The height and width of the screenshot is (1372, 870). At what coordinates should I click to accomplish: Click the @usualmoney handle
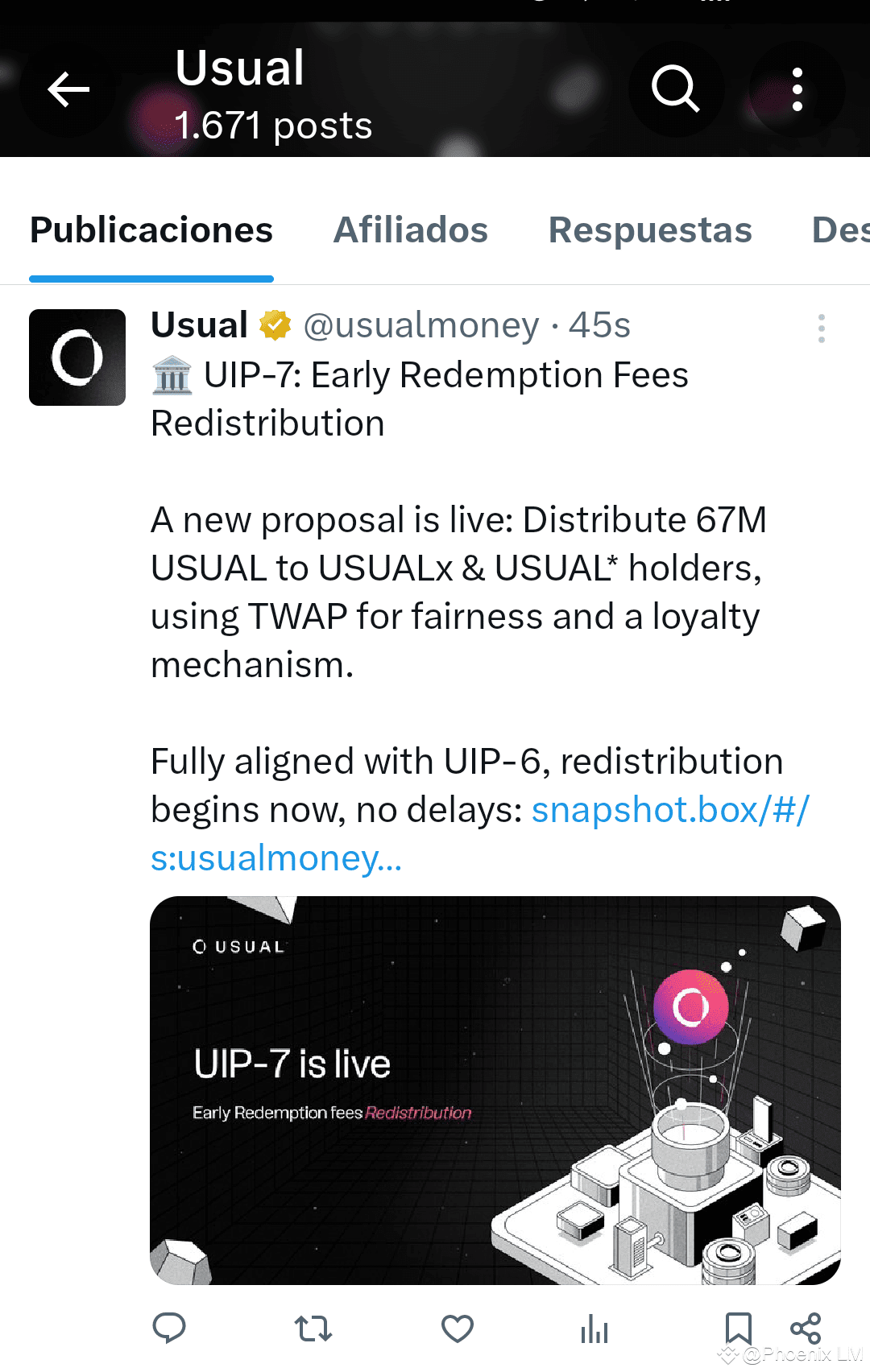coord(420,325)
